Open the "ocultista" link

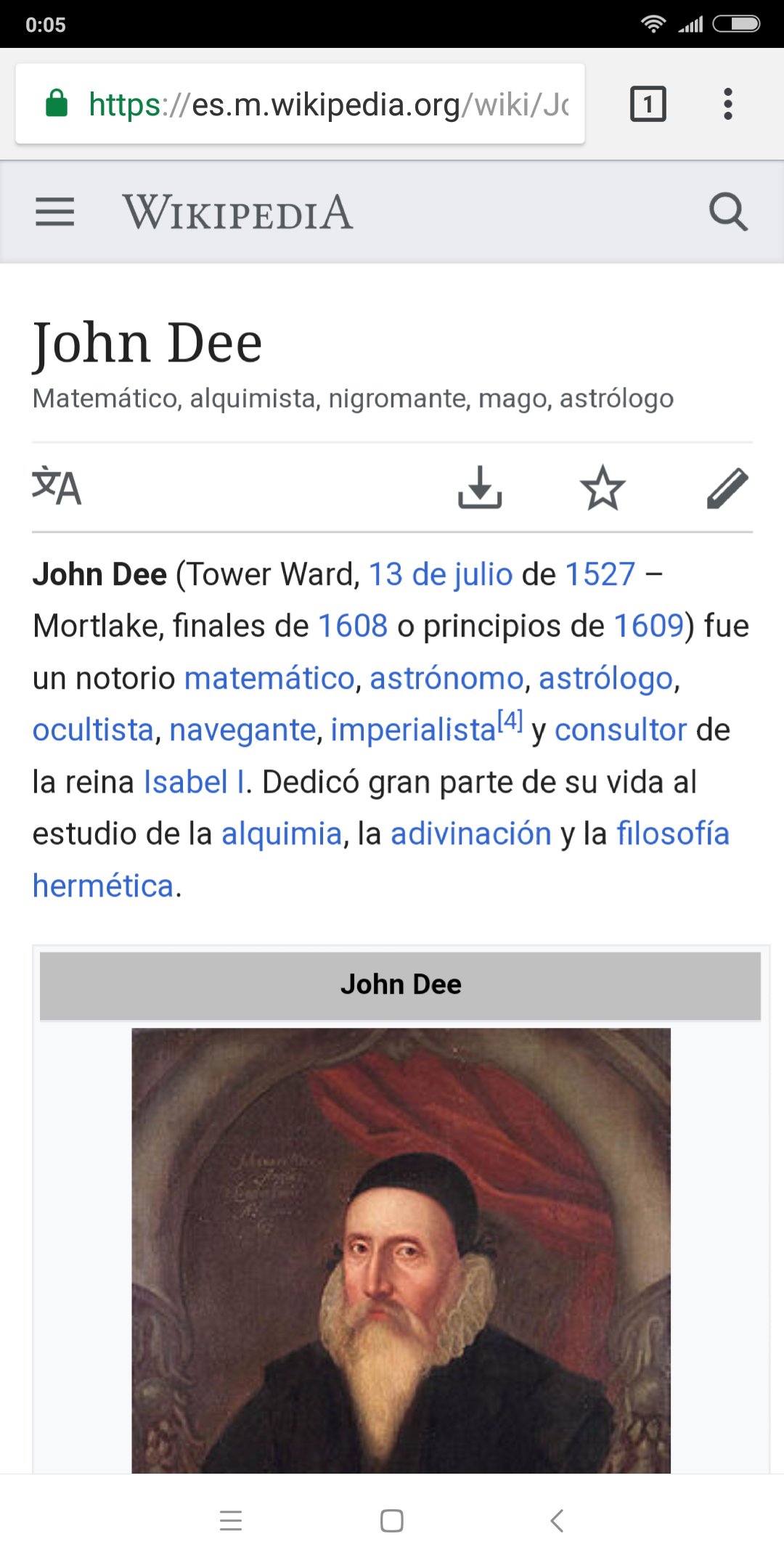coord(93,730)
